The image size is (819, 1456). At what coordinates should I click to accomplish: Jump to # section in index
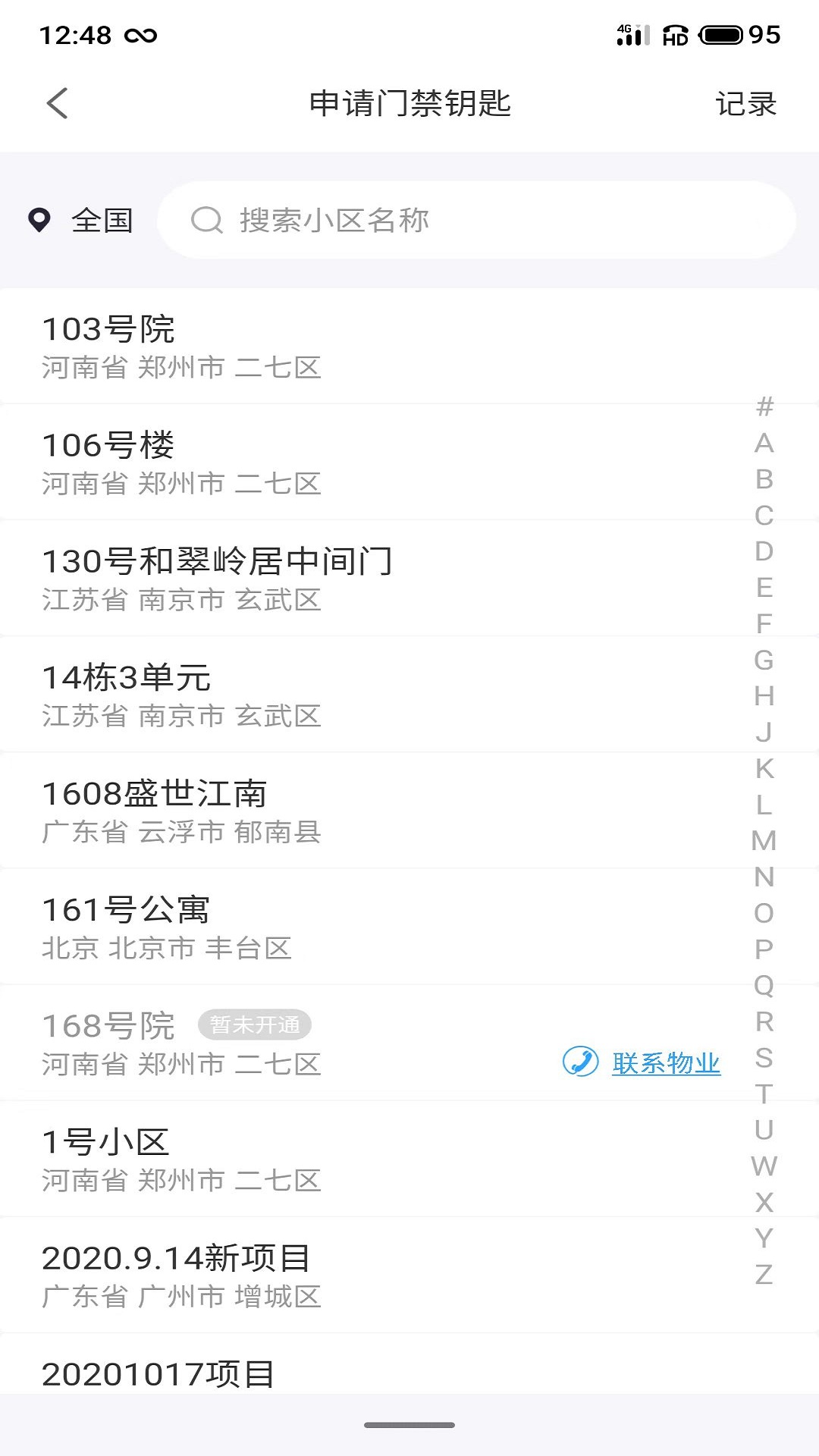click(764, 407)
